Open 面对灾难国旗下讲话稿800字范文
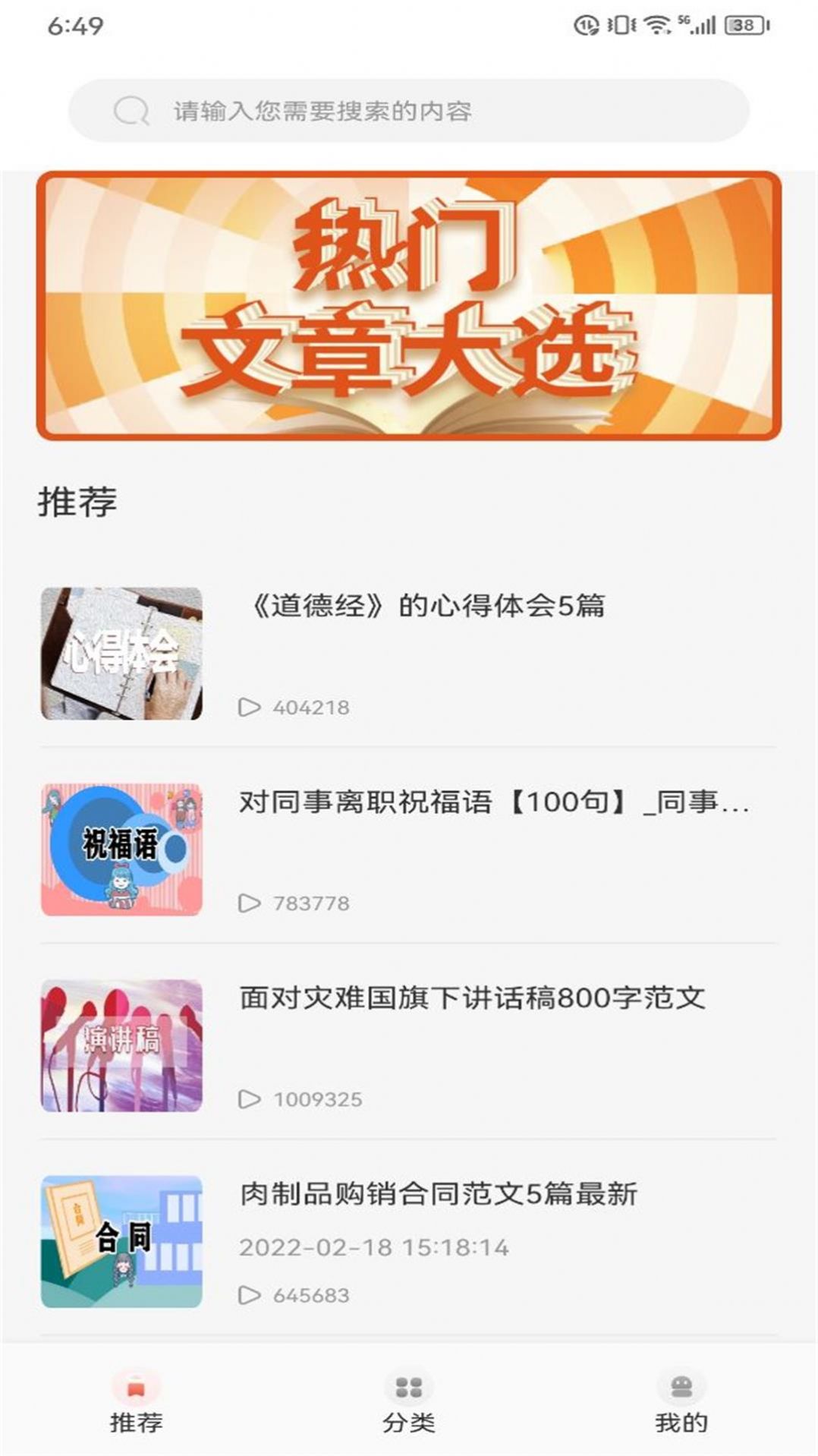This screenshot has height=1456, width=818. [x=472, y=998]
